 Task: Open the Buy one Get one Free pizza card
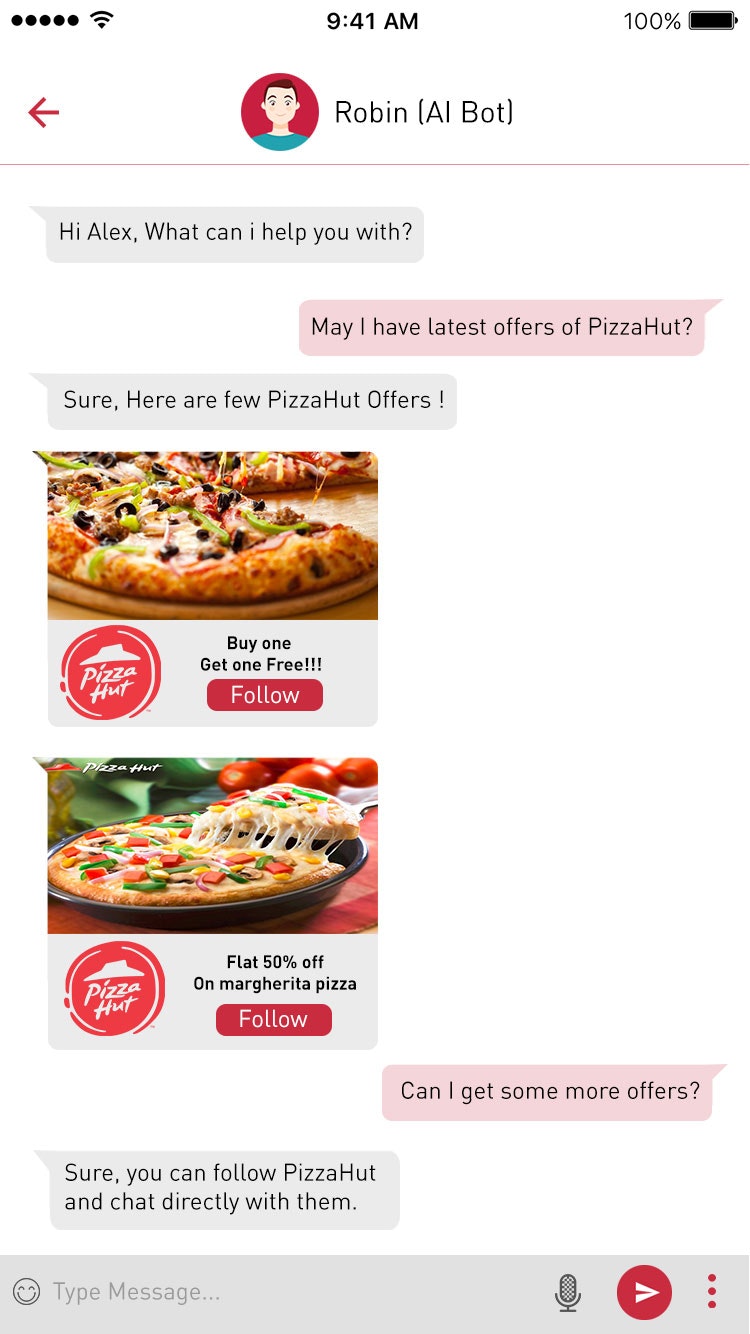(212, 536)
